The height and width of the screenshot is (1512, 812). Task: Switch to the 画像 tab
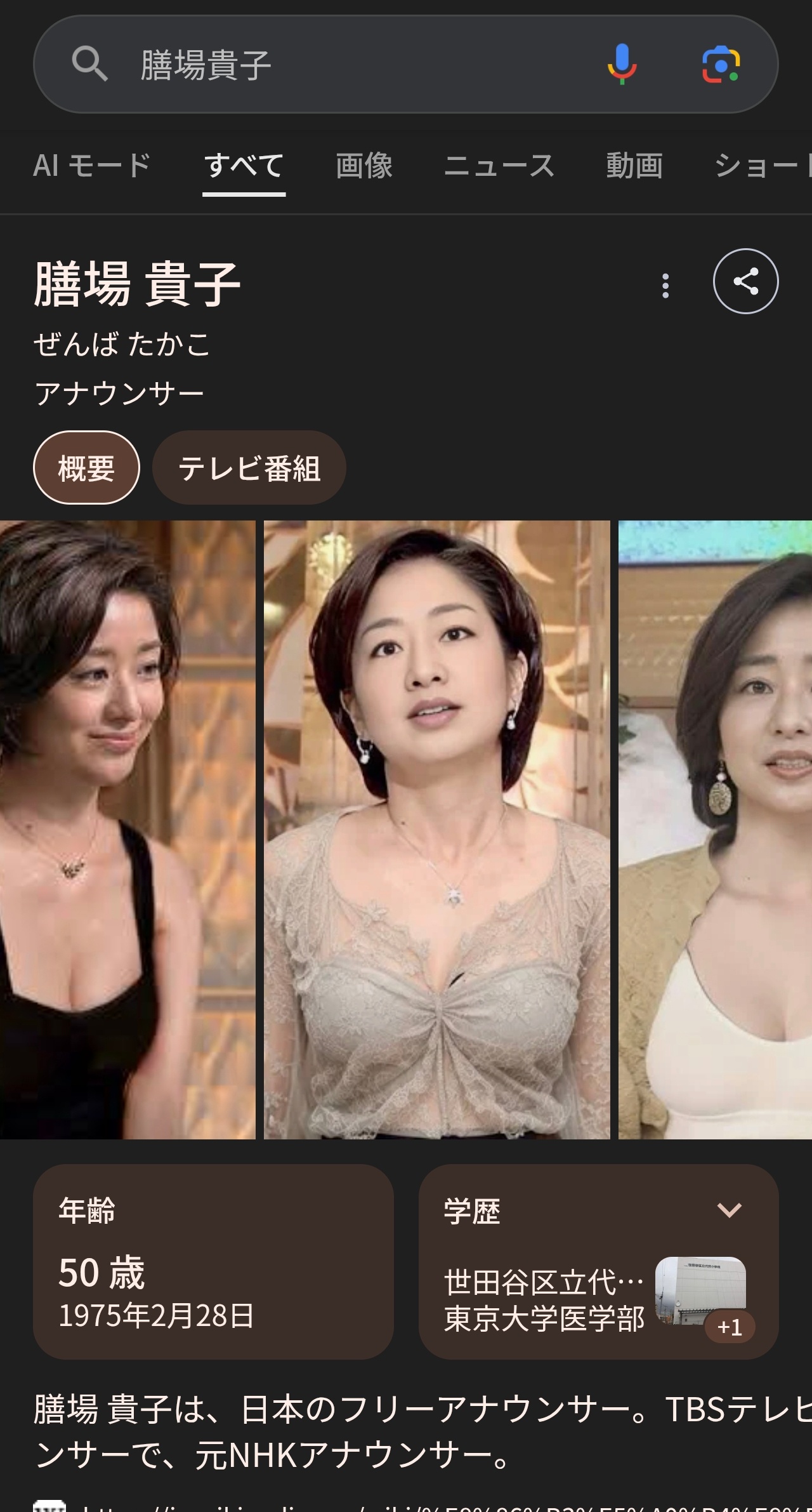(364, 166)
